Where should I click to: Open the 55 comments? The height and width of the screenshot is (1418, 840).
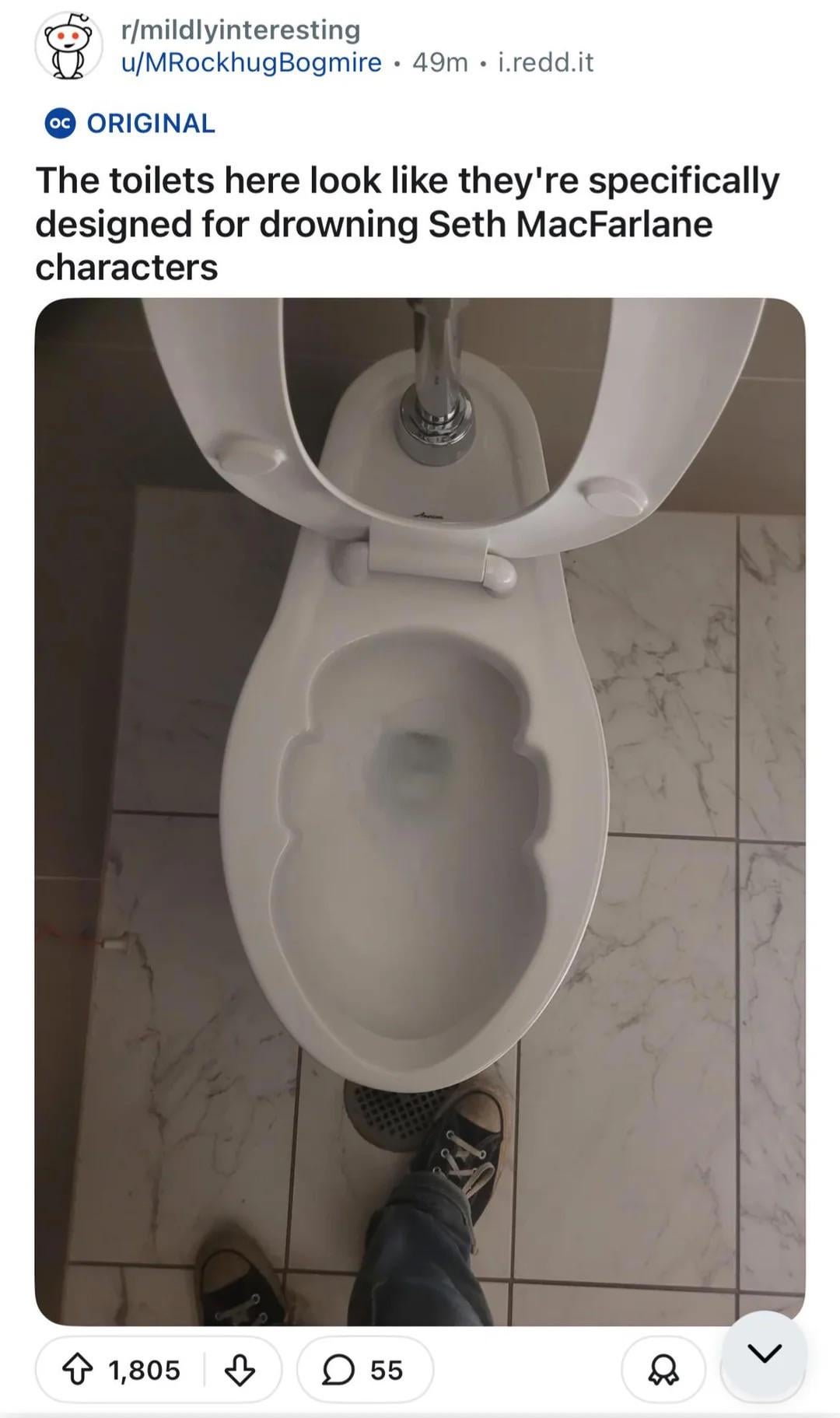[x=365, y=1370]
